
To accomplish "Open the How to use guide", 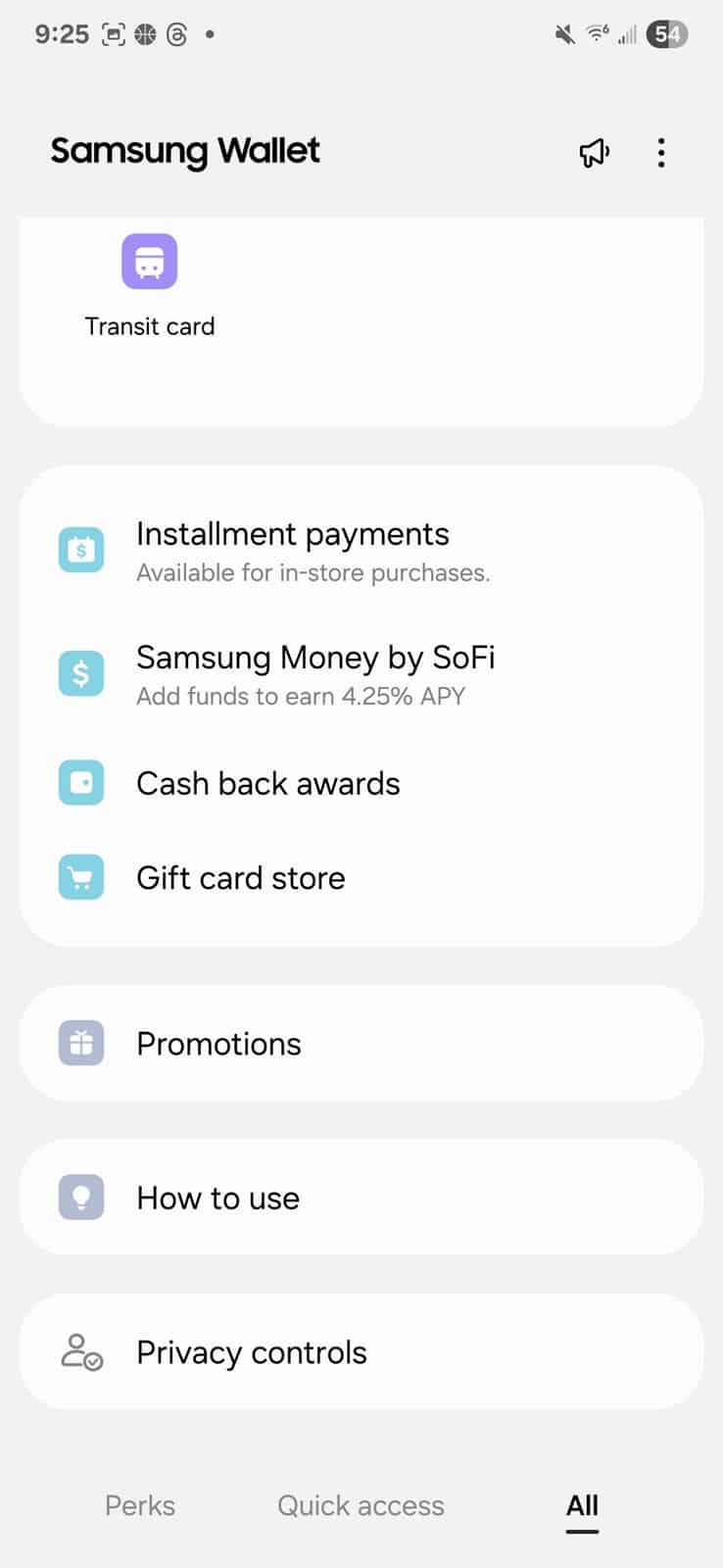I will click(x=361, y=1198).
